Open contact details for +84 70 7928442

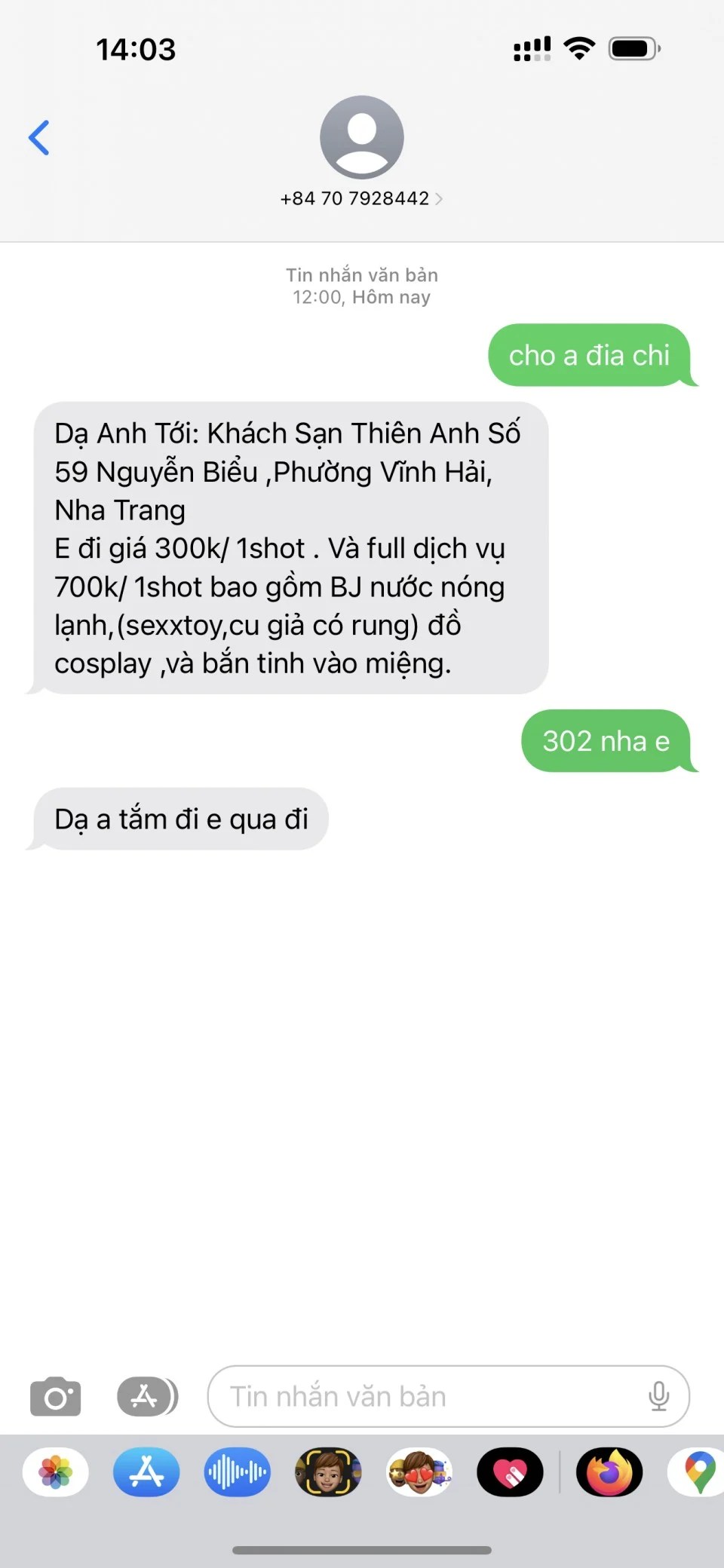click(x=361, y=198)
